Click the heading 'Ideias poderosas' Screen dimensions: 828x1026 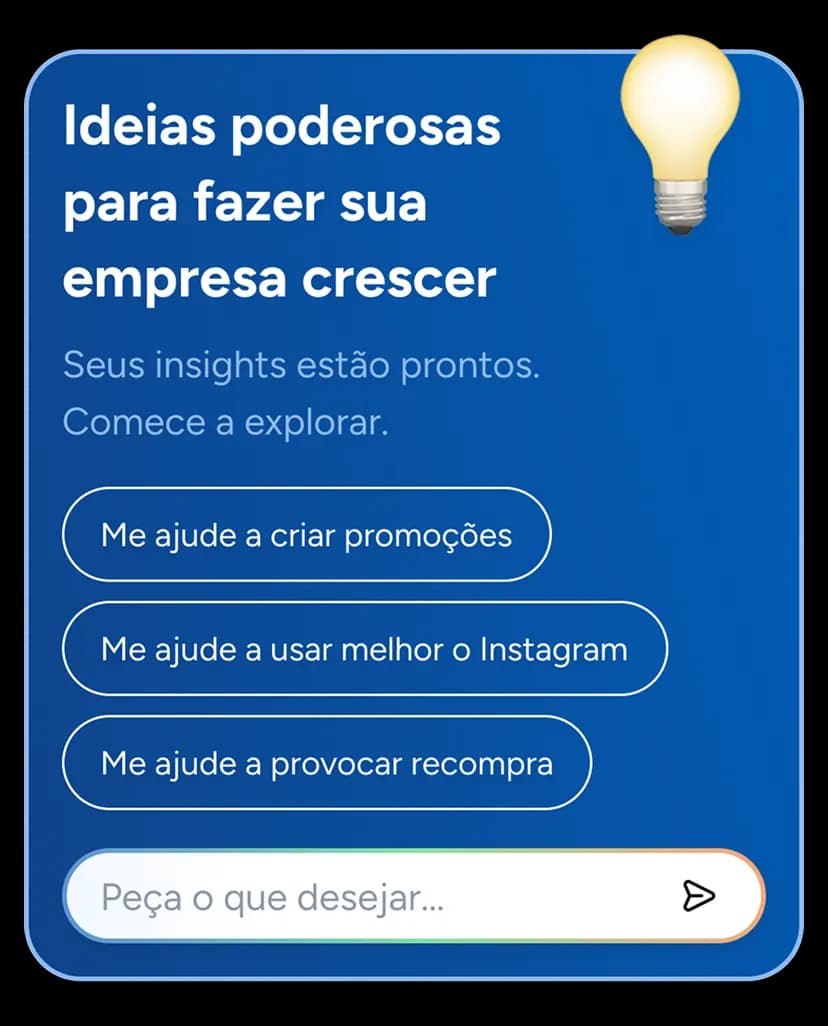282,127
